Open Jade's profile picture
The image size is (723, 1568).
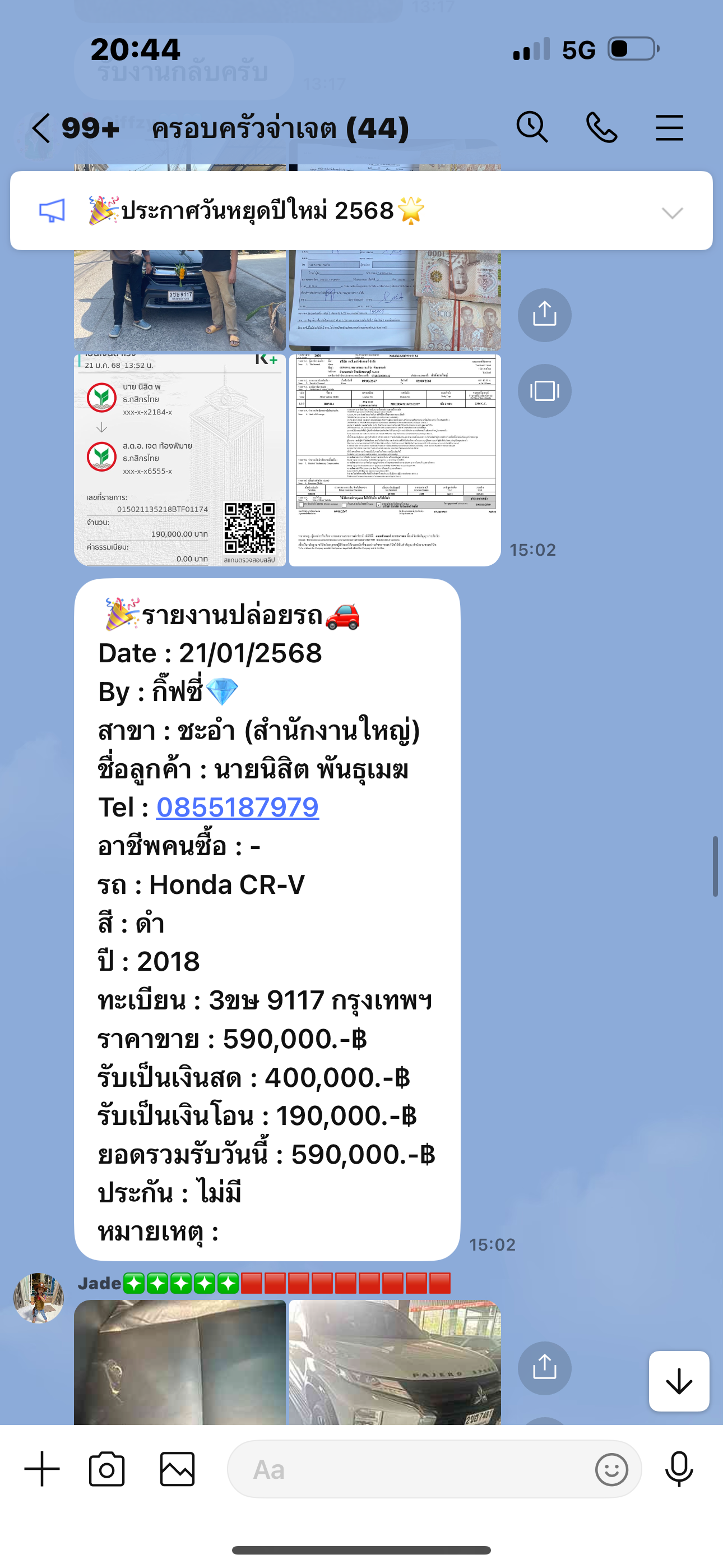coord(39,1298)
